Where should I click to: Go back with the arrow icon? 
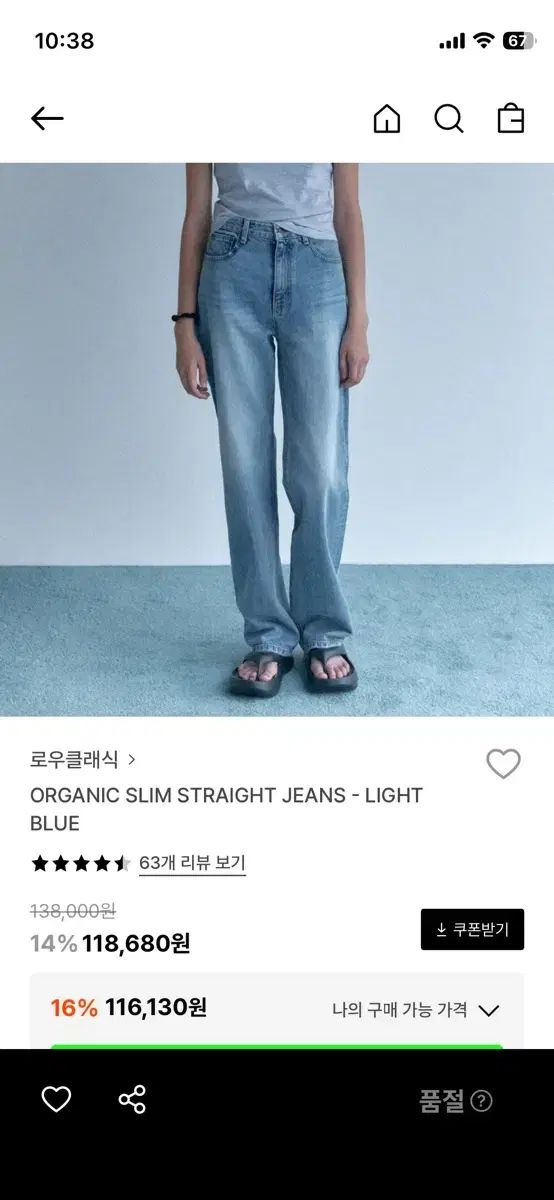tap(47, 119)
